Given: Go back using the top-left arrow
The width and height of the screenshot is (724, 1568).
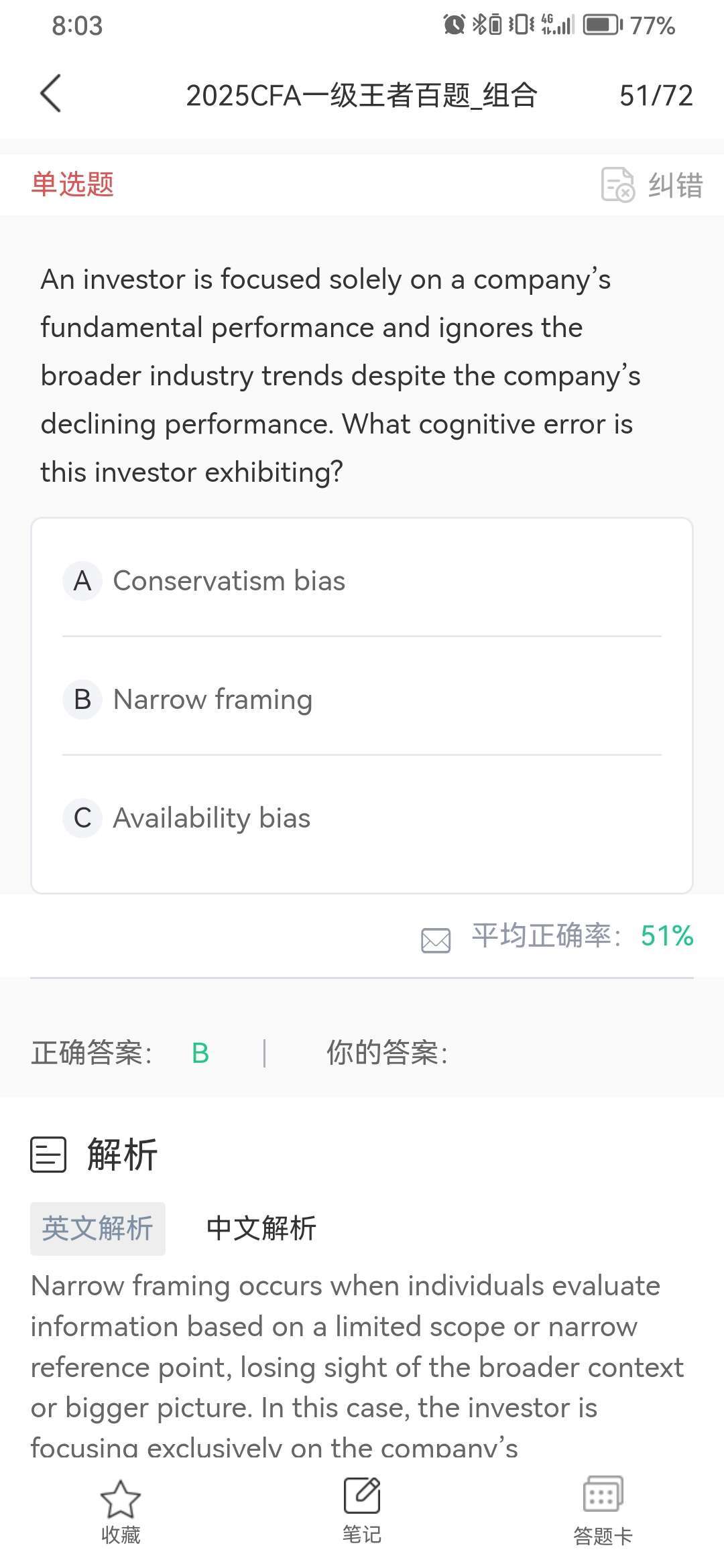Looking at the screenshot, I should 51,94.
